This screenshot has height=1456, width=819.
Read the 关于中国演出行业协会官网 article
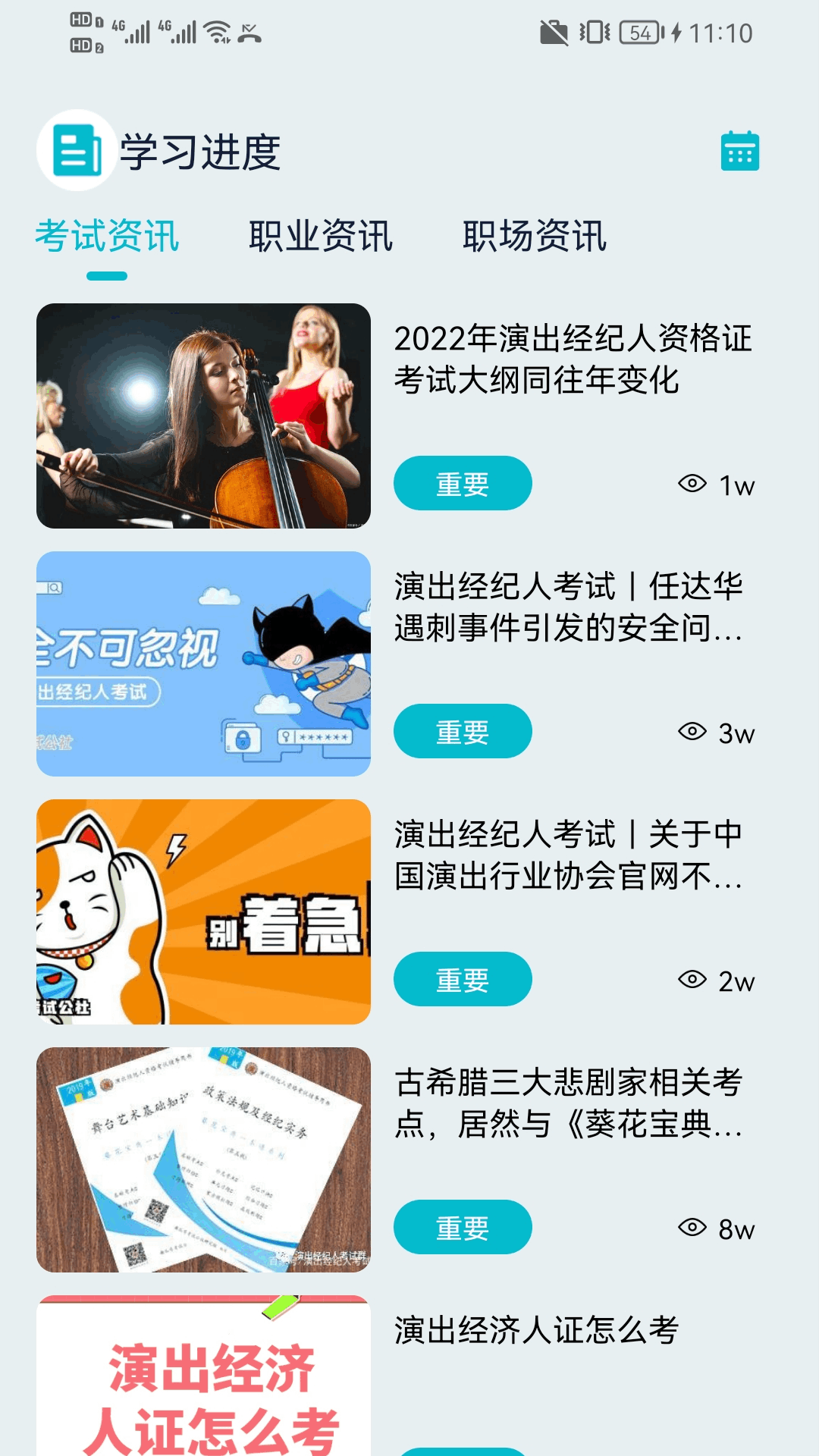point(568,855)
